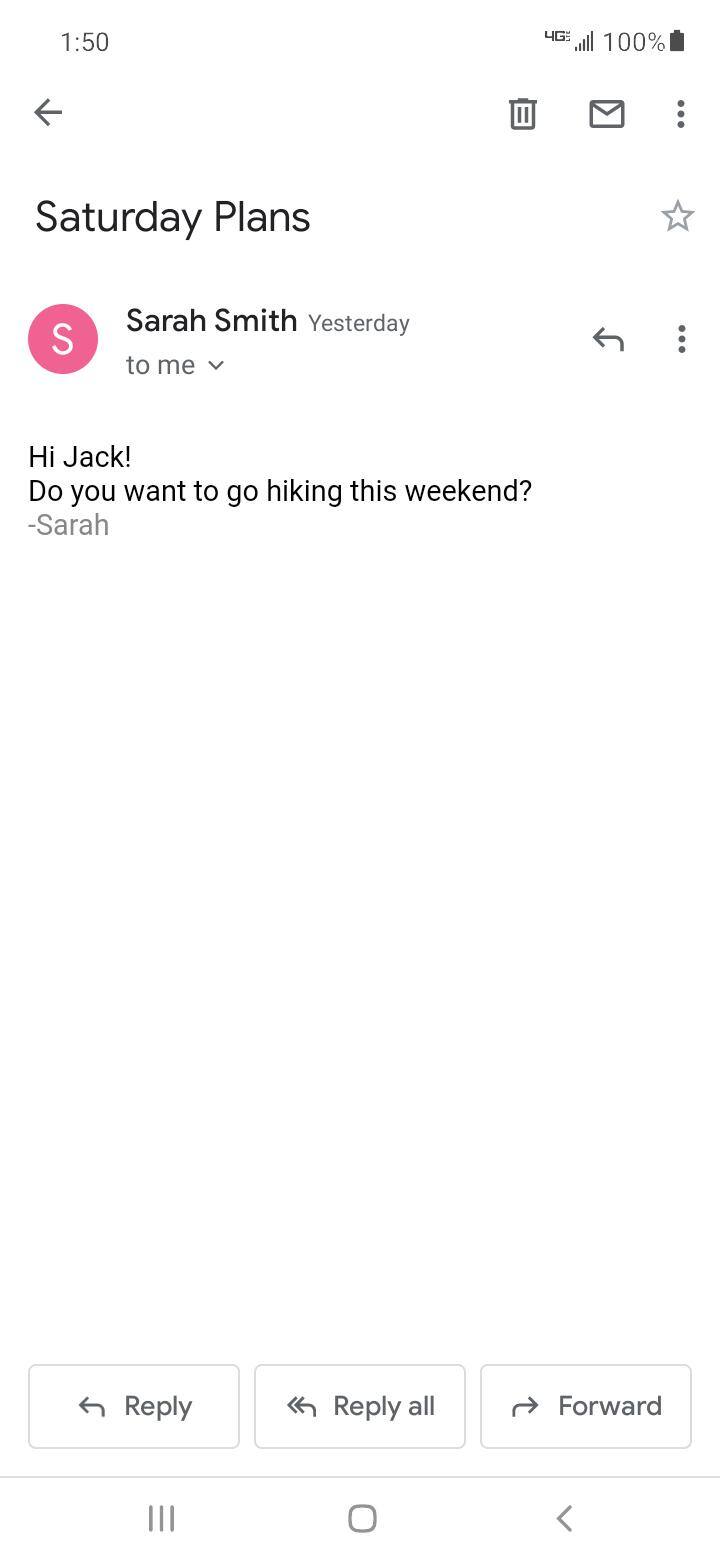Open recent apps from navigation bar
The image size is (720, 1560).
tap(161, 1518)
